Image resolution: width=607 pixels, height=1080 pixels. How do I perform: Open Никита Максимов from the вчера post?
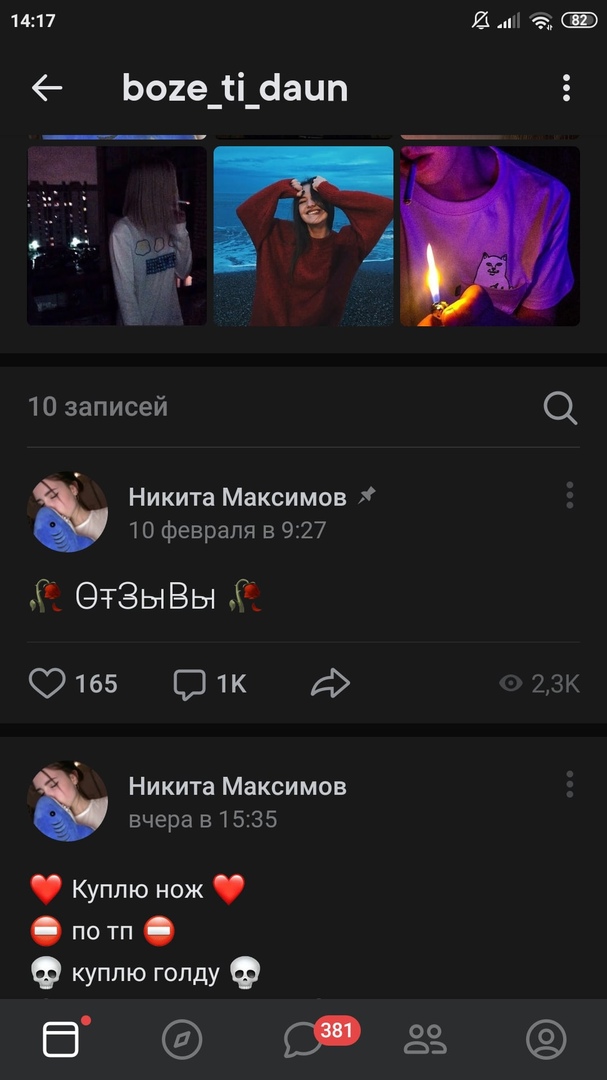point(237,786)
